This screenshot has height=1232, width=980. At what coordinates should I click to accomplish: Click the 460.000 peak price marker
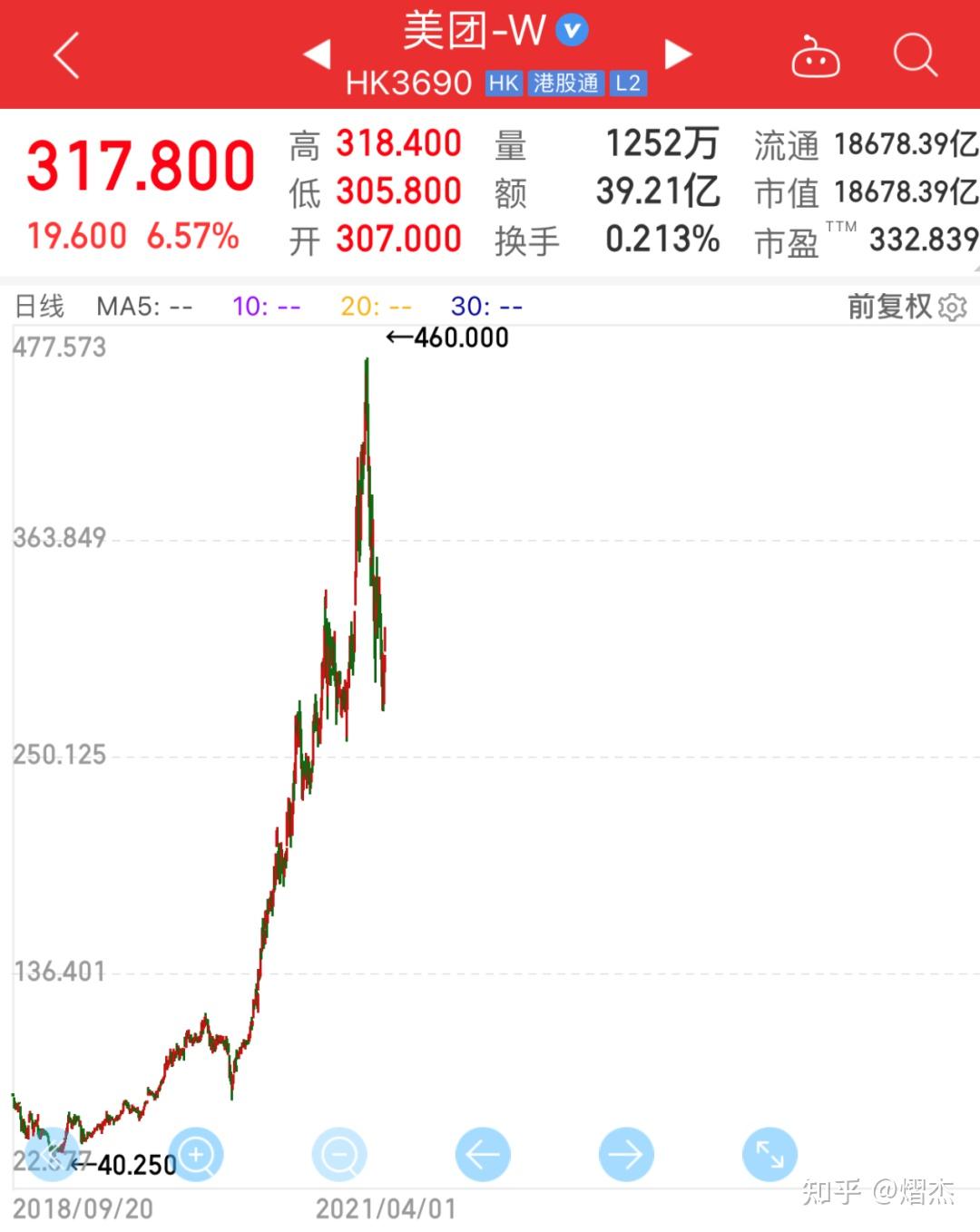tap(448, 337)
